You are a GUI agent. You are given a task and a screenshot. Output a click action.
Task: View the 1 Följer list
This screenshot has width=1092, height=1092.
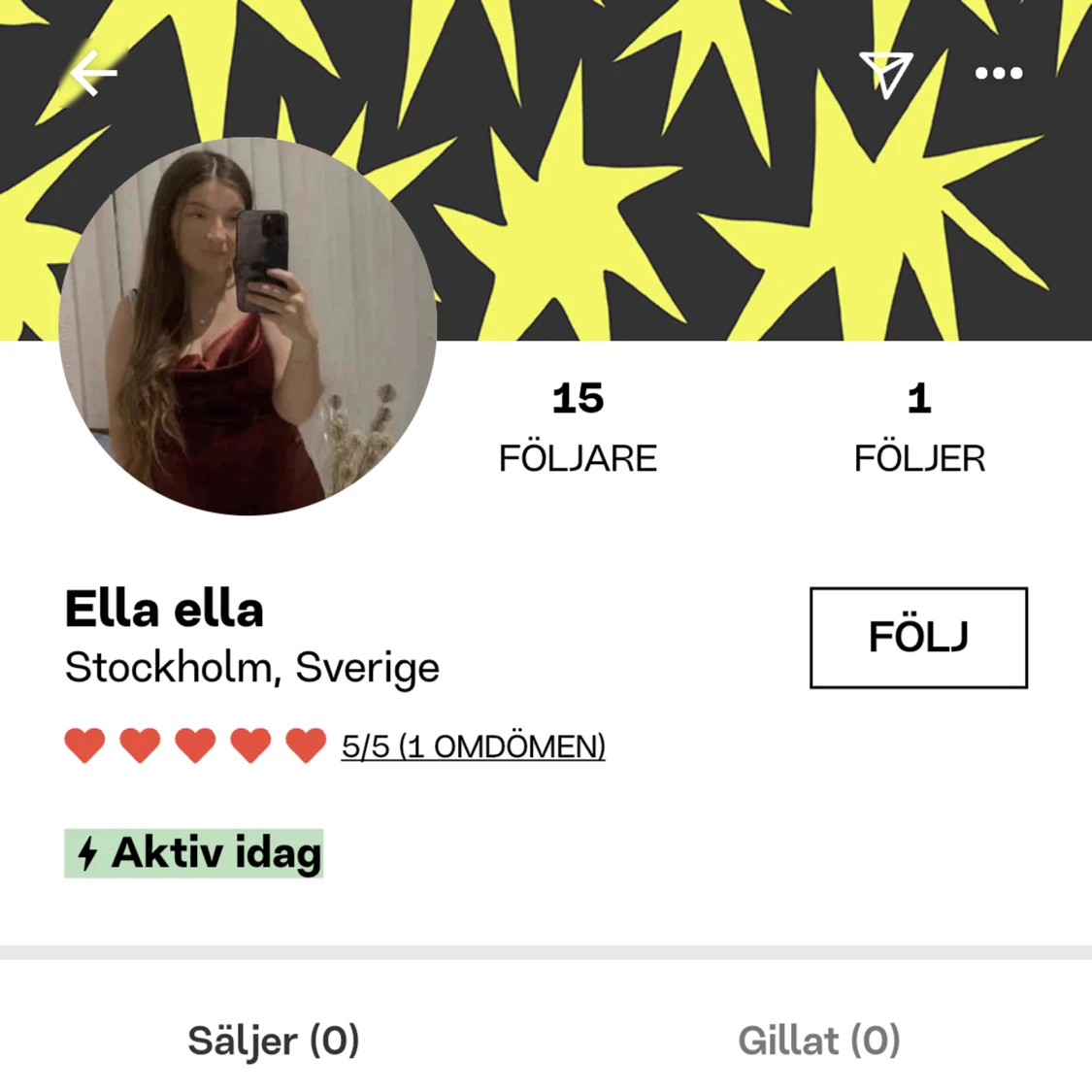click(x=919, y=427)
